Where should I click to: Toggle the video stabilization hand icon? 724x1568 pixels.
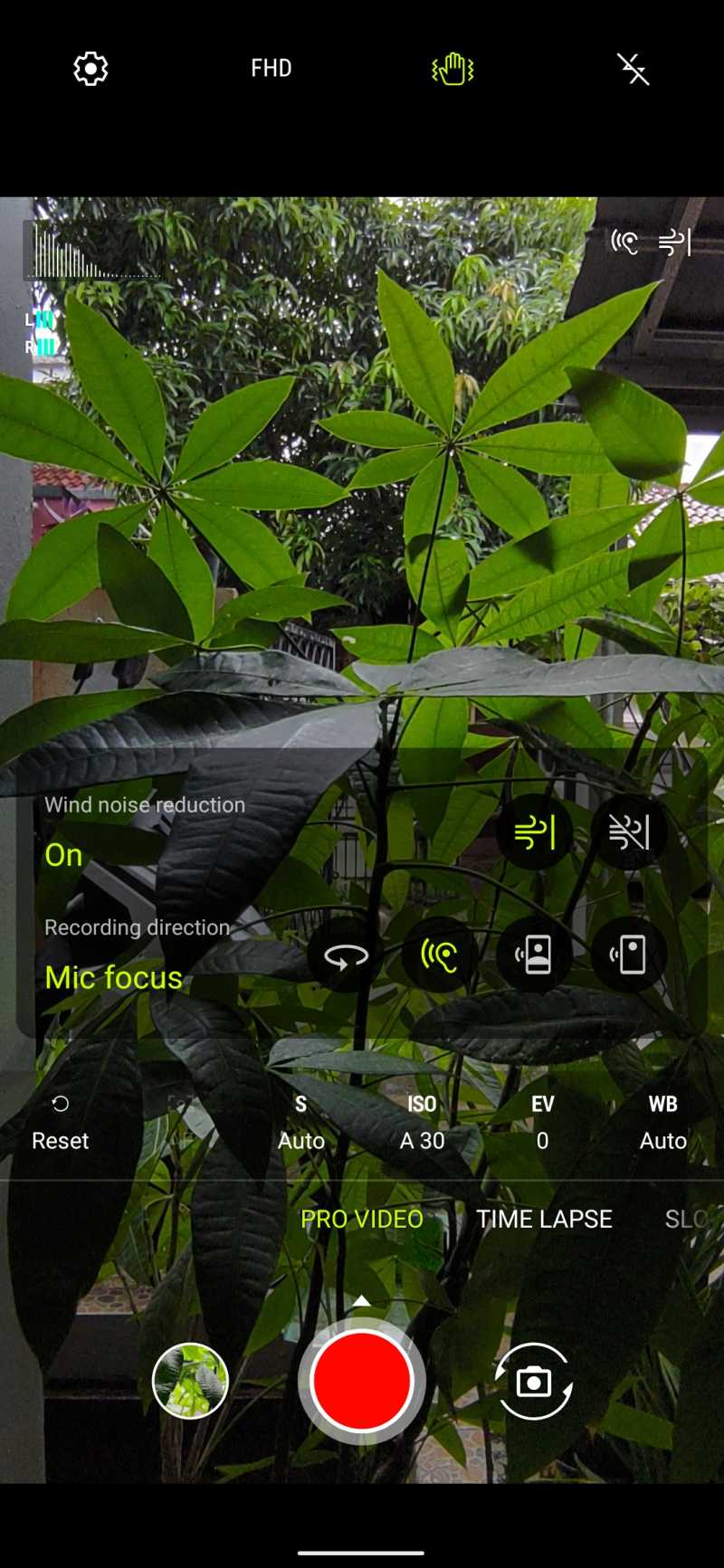452,69
